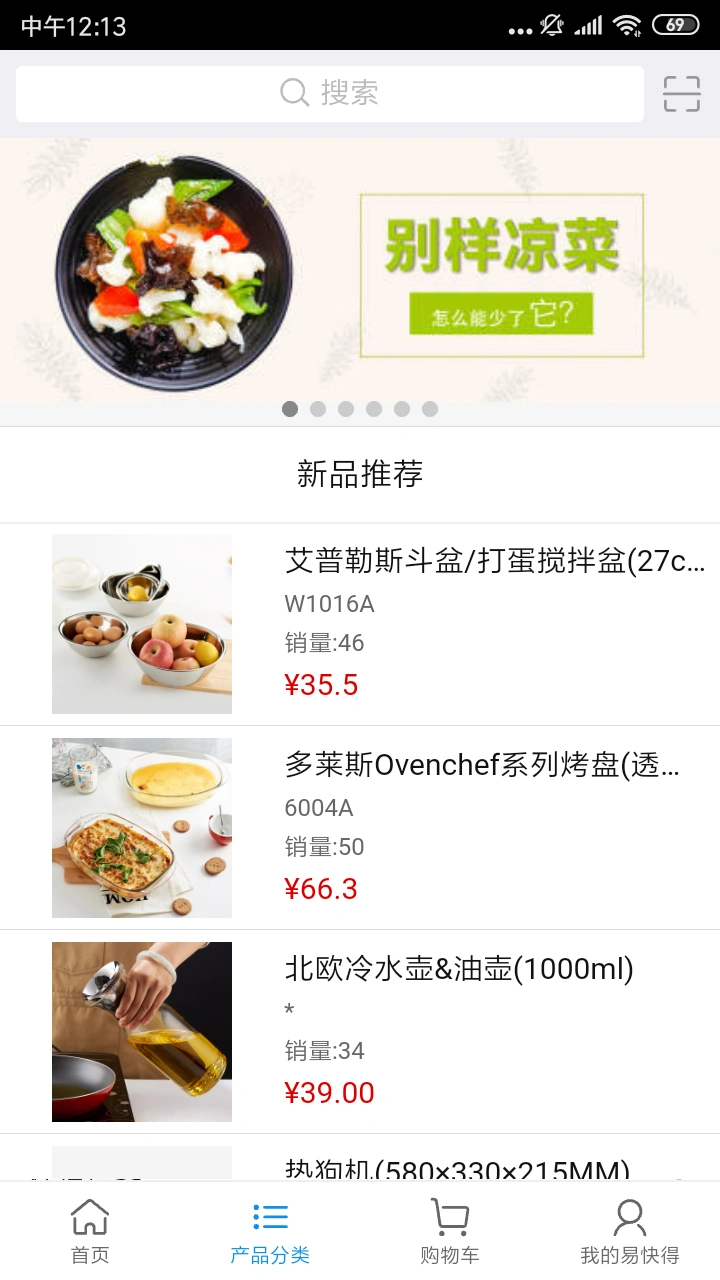Click the oil pot product thumbnail image
Screen dimensions: 720x1280
point(141,1031)
